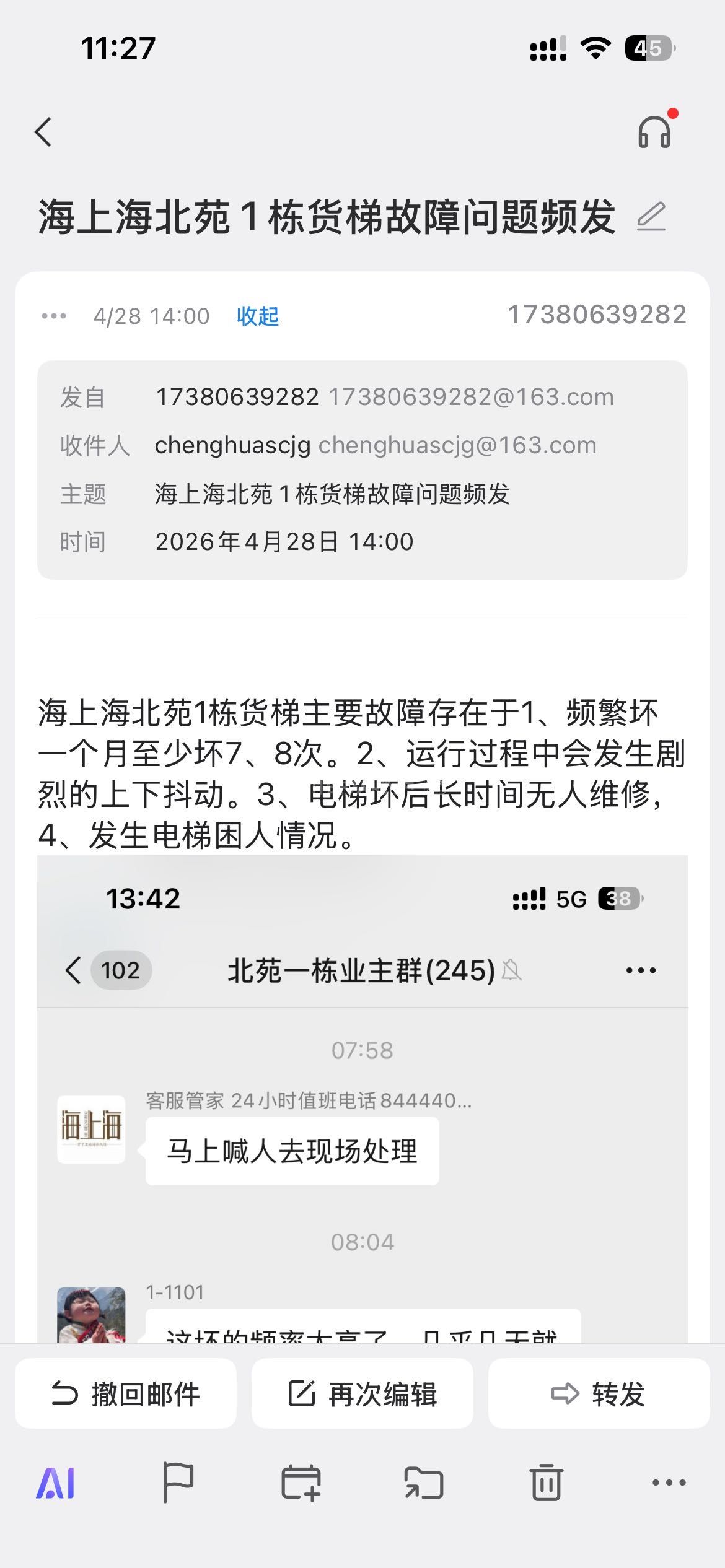Delete this email with the trash icon

coord(547,1483)
